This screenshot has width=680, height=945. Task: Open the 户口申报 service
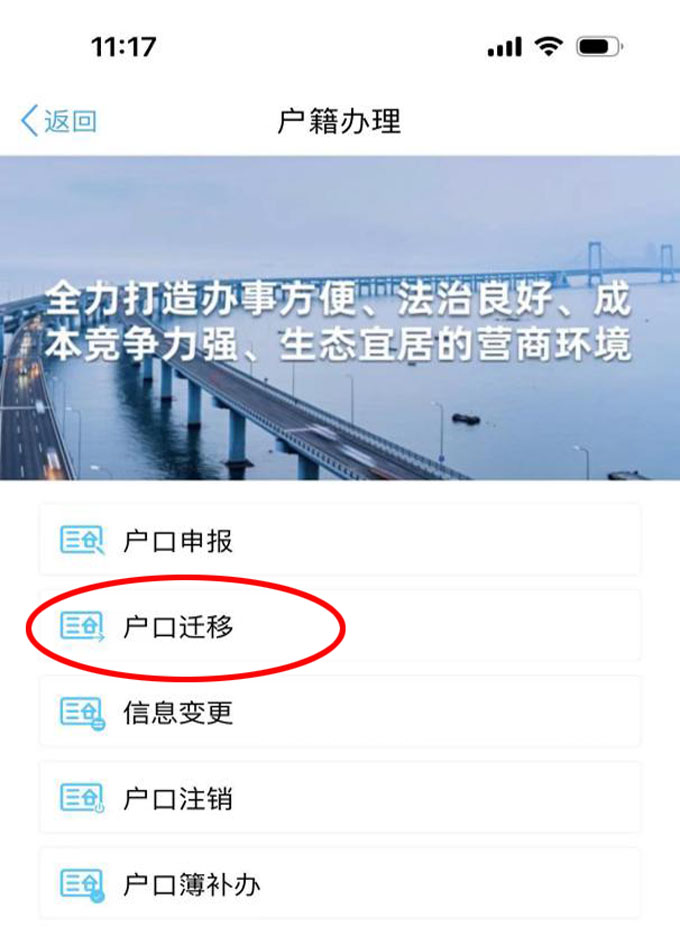pyautogui.click(x=339, y=540)
